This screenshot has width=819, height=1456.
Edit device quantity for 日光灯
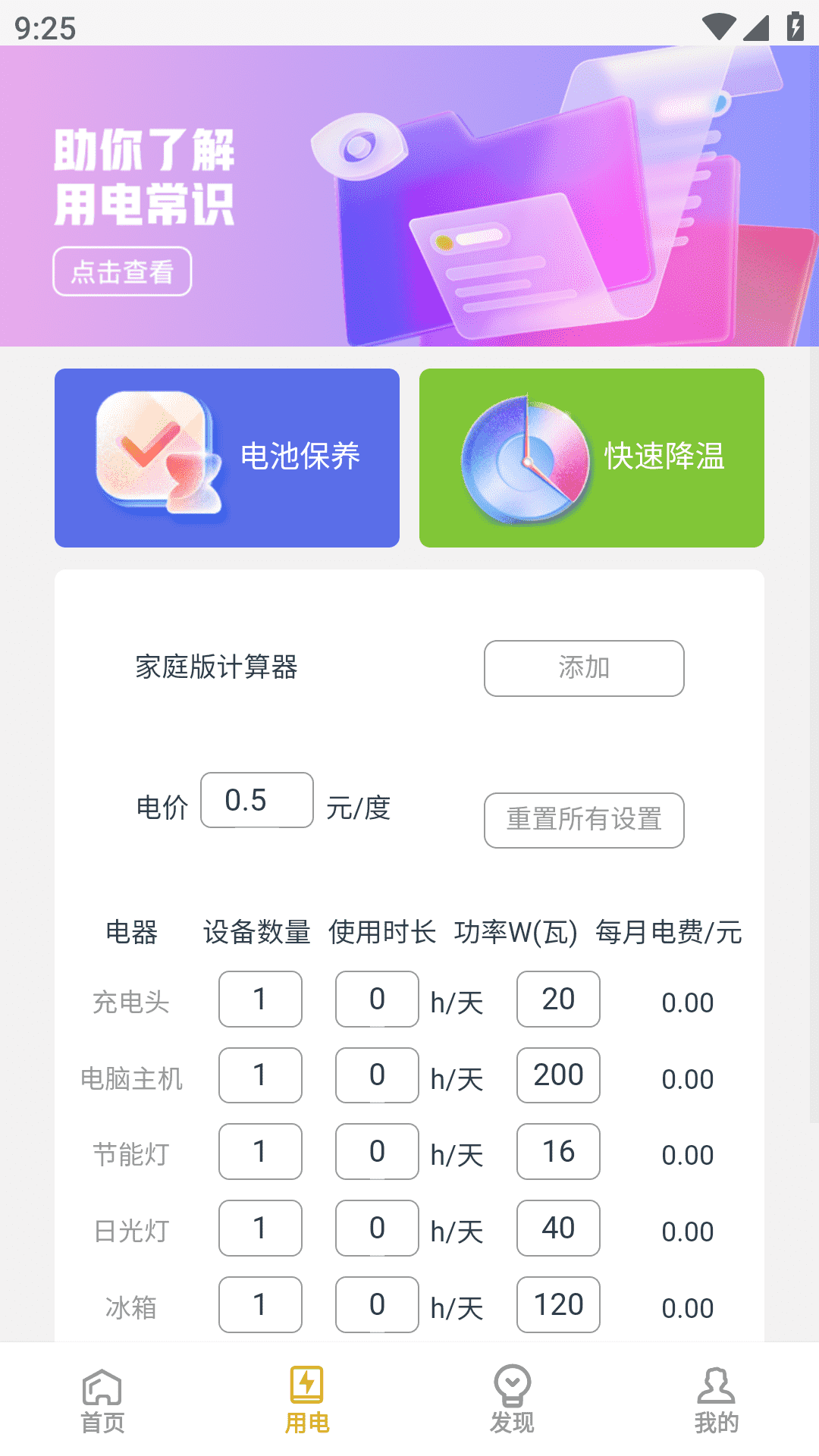click(x=260, y=1228)
